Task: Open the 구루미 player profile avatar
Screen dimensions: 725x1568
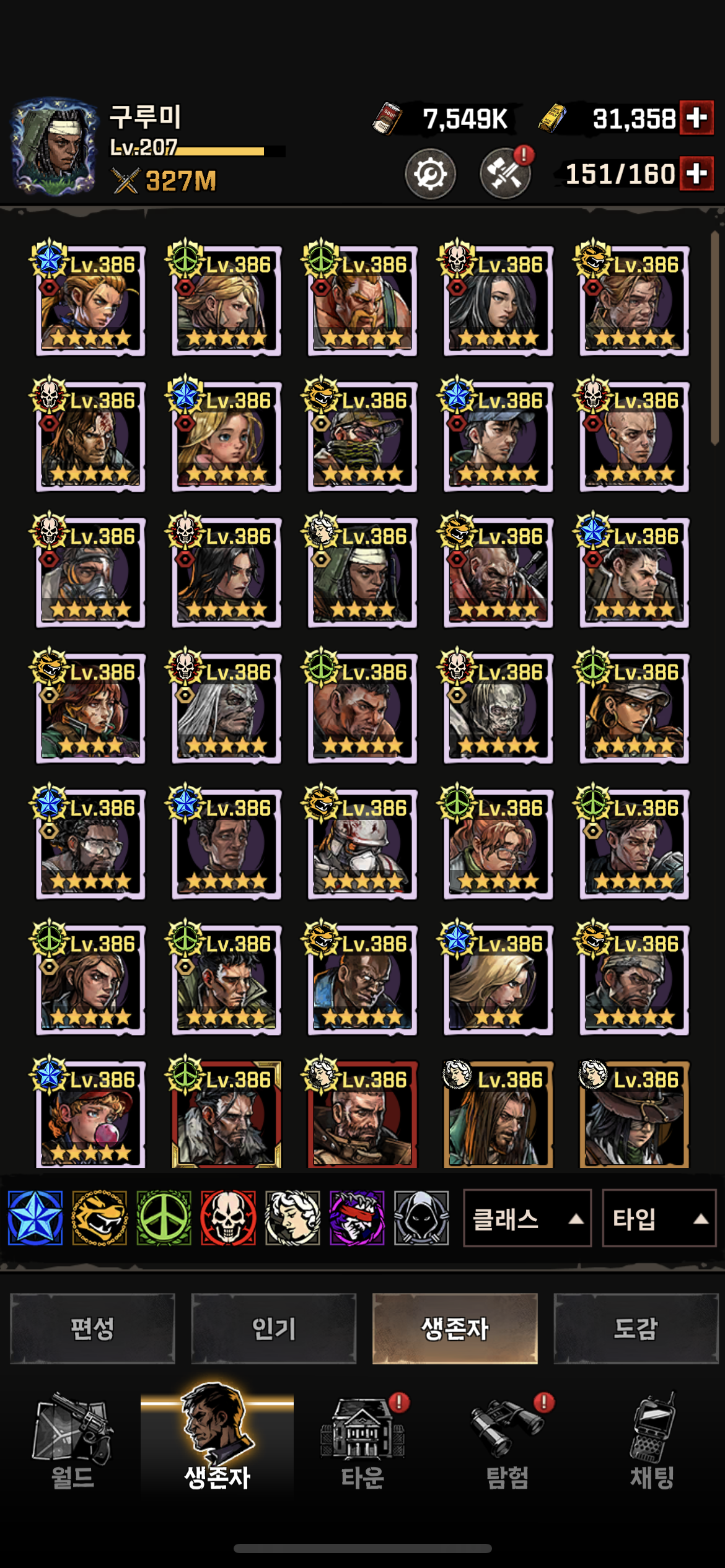Action: click(x=55, y=147)
